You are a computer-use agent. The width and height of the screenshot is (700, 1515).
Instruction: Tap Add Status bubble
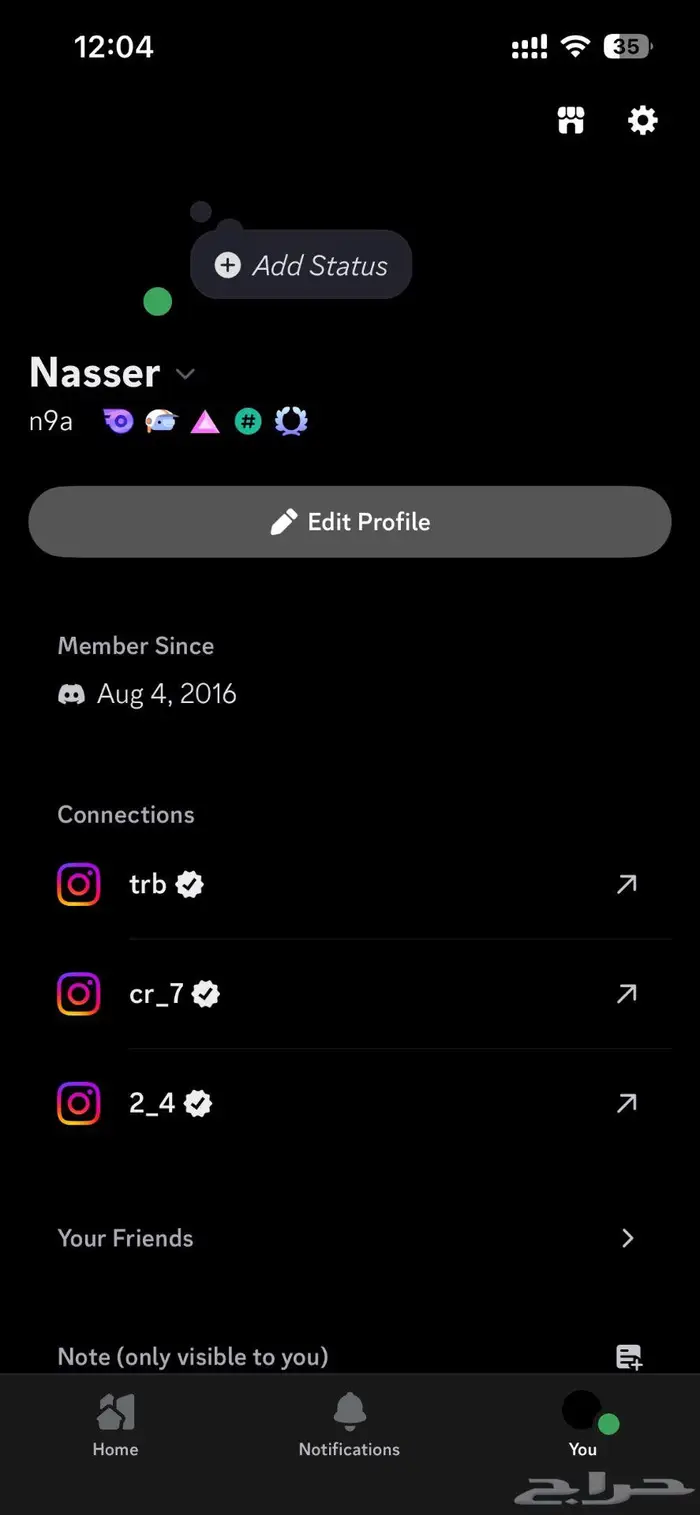coord(302,265)
